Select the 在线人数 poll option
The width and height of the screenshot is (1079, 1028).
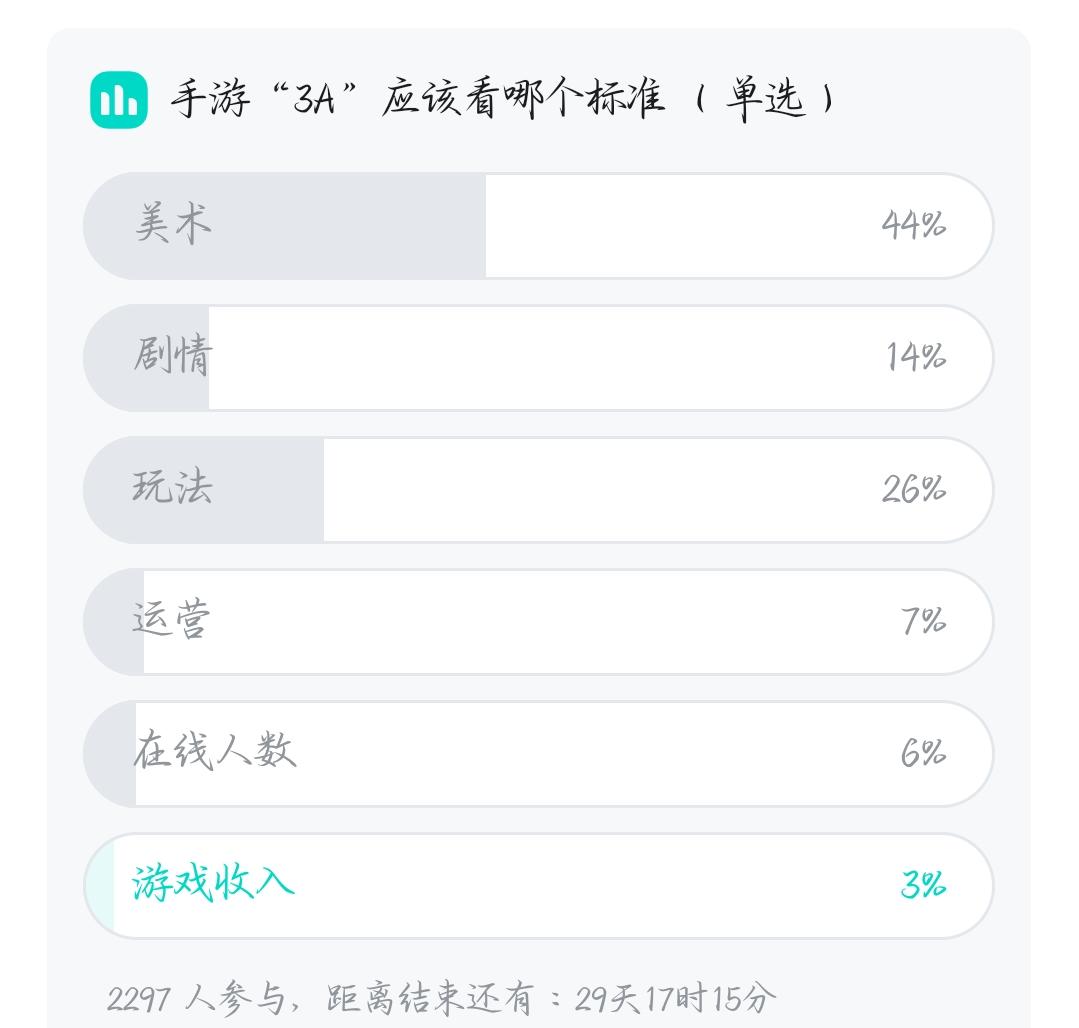pos(538,754)
